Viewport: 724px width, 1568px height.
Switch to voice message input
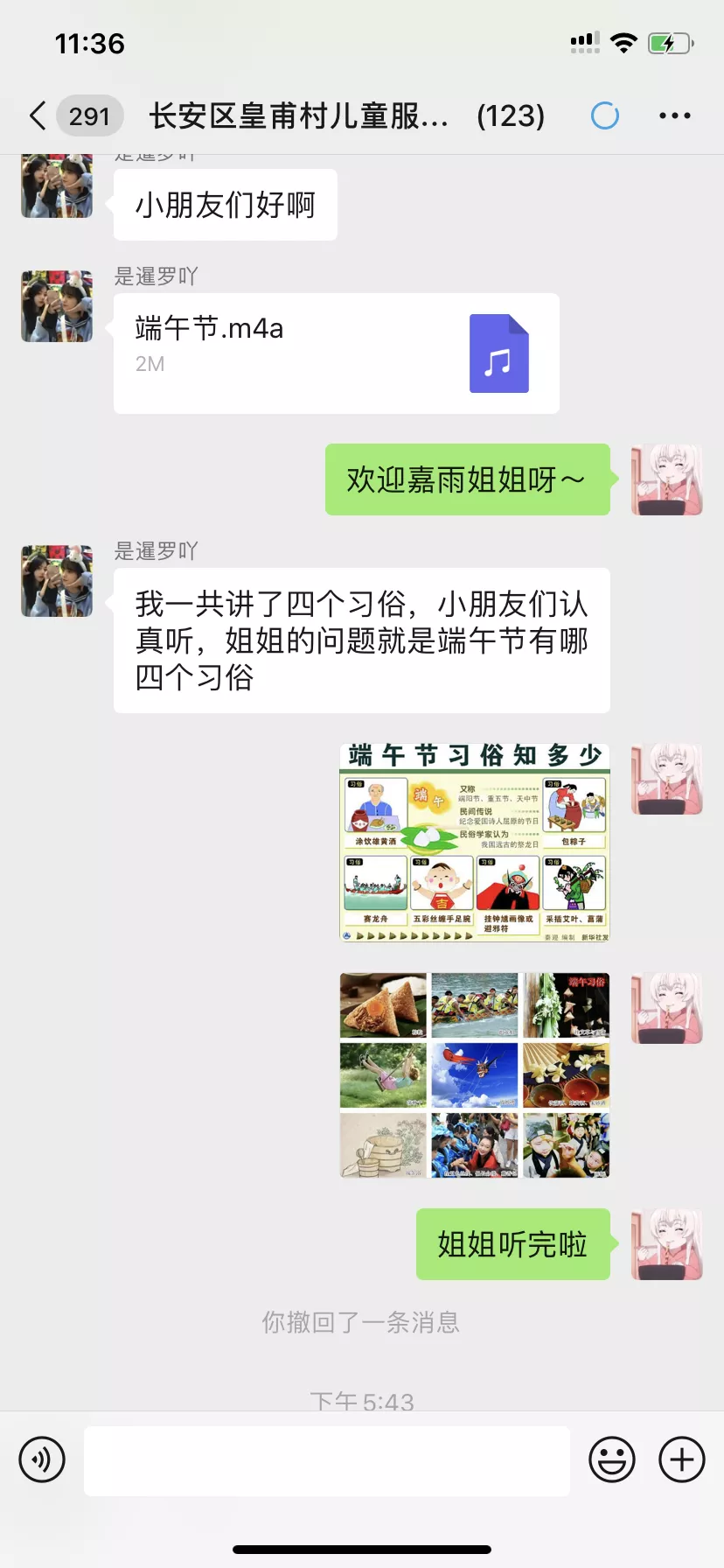pyautogui.click(x=42, y=1459)
